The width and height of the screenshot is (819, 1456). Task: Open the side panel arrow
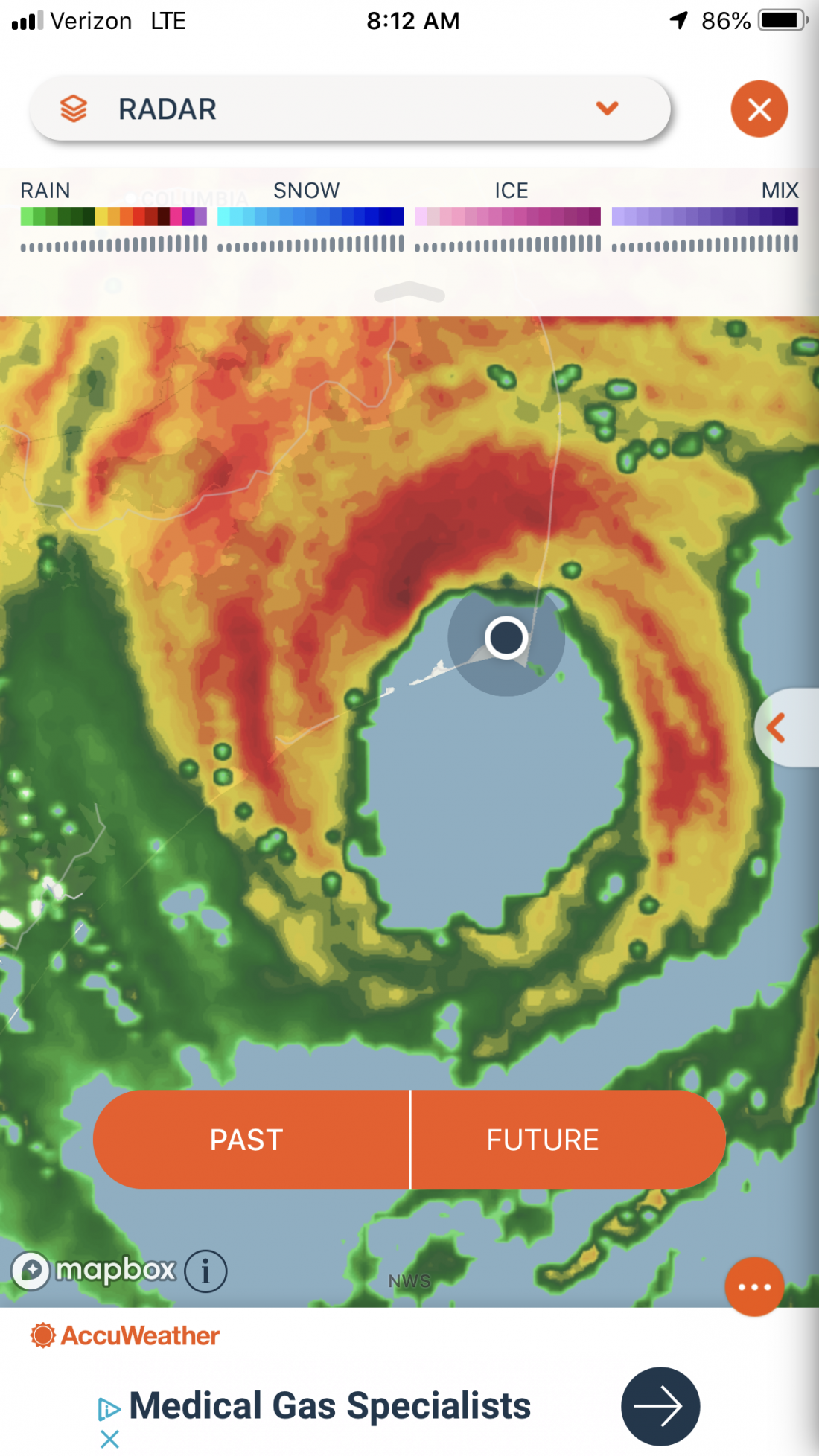(786, 728)
